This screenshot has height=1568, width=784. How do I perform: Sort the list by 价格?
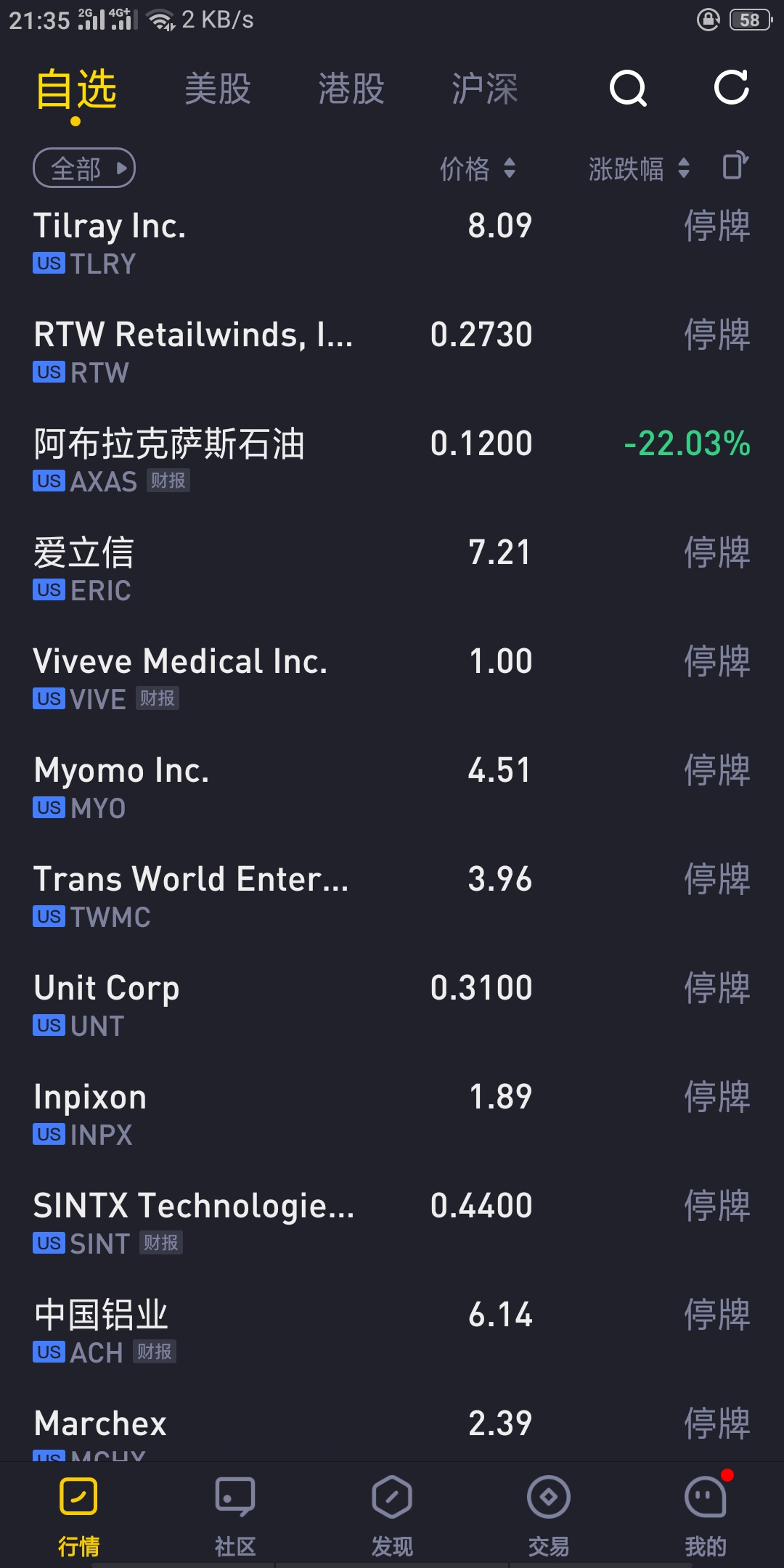(477, 168)
